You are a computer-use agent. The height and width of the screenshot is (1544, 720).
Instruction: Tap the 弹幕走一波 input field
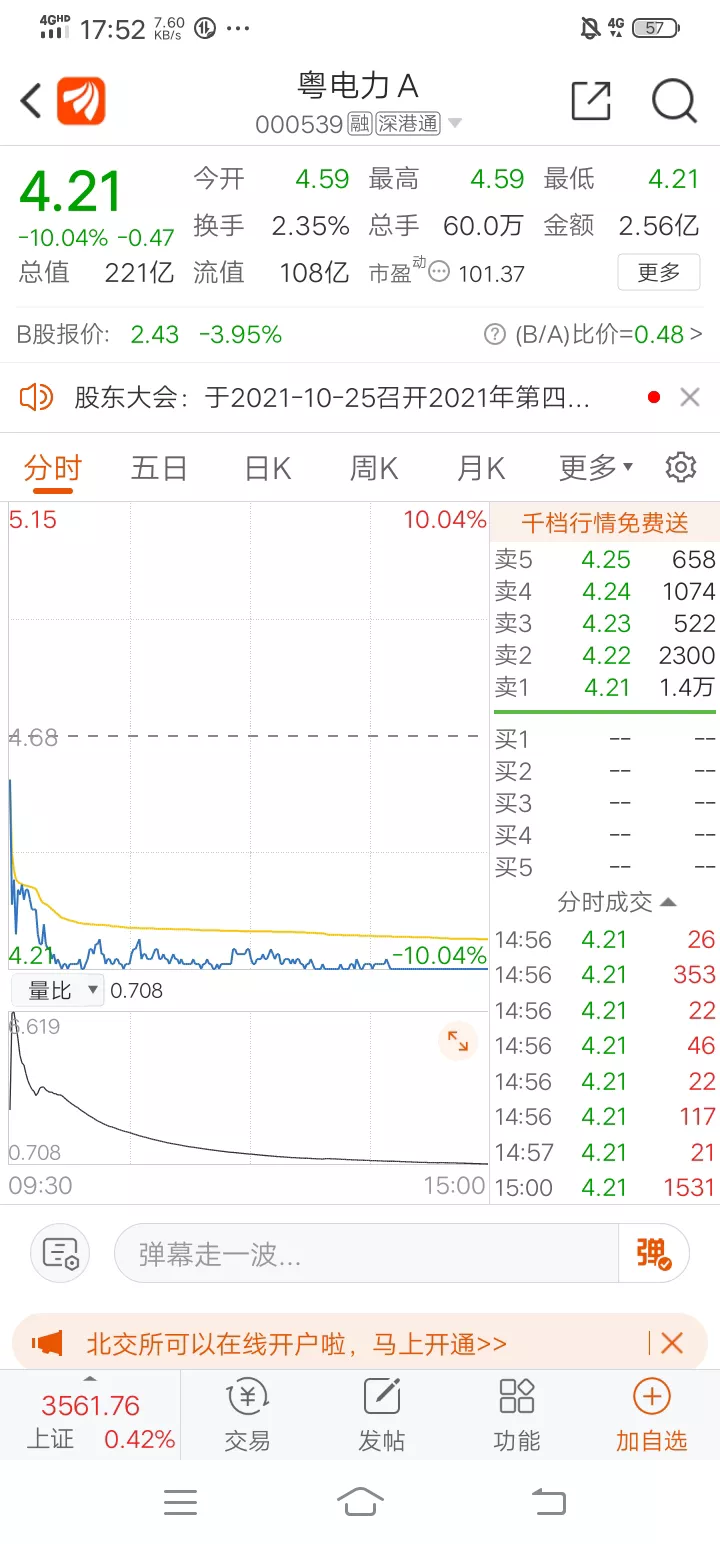coord(366,1254)
